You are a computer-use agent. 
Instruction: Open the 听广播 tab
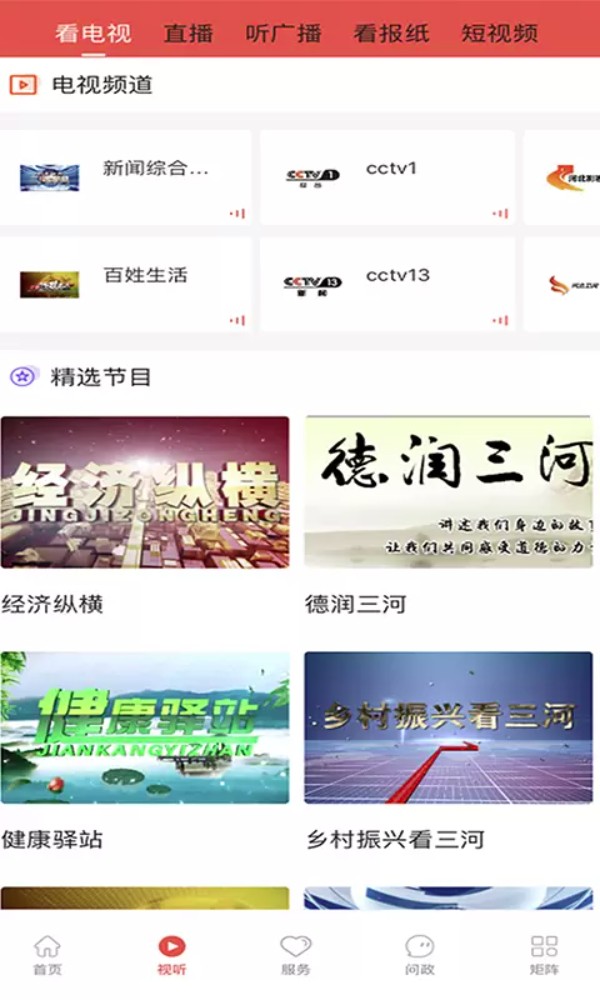(x=284, y=33)
